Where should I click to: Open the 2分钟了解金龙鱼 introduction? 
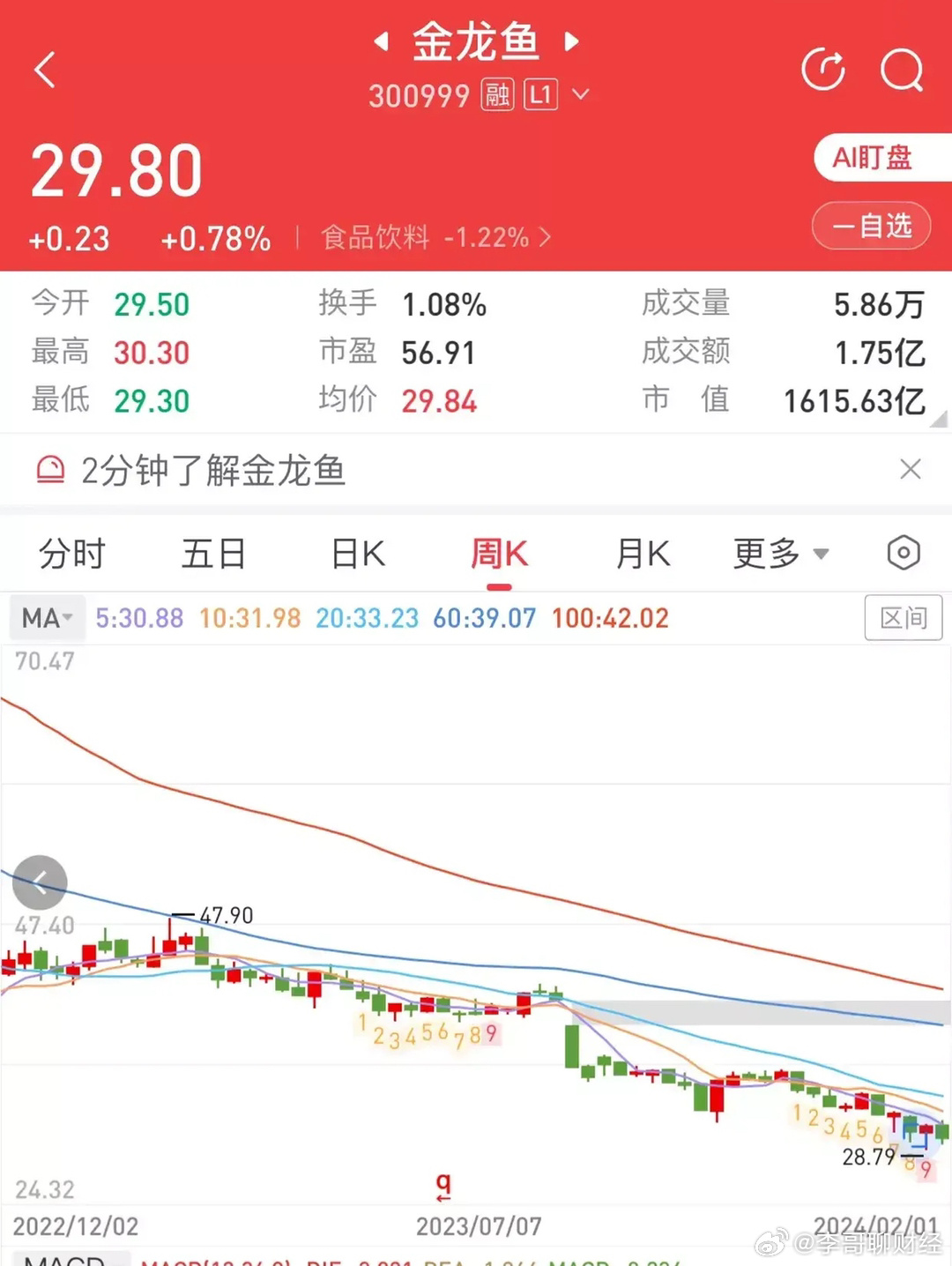212,471
